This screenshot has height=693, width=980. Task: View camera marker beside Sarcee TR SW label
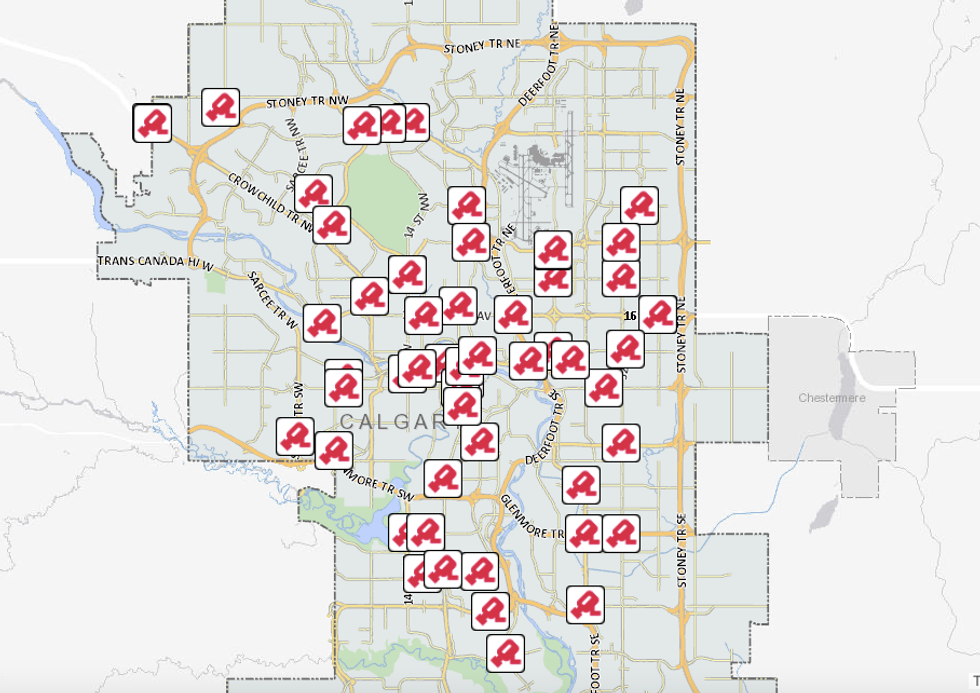click(x=295, y=435)
